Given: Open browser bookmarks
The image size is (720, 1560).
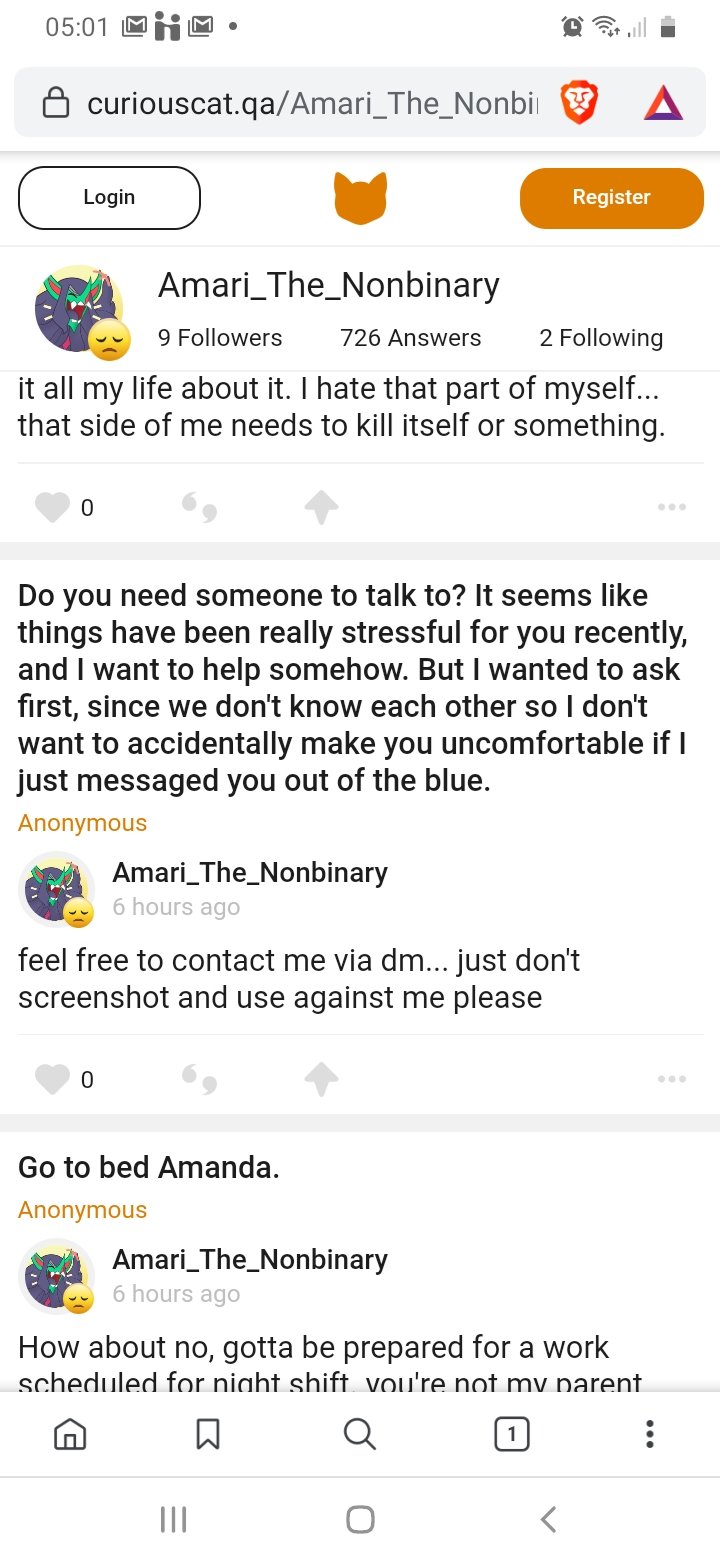Looking at the screenshot, I should pos(208,1435).
